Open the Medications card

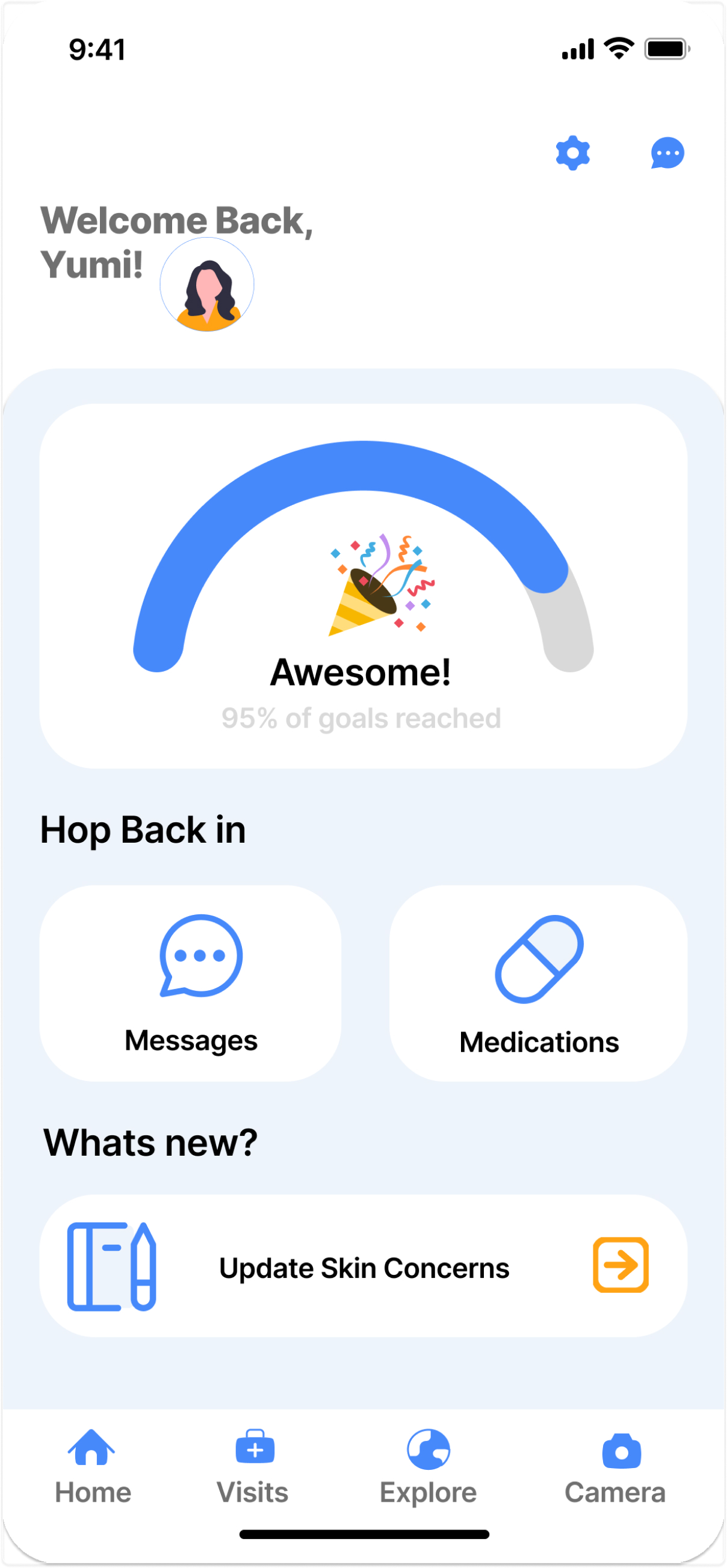539,983
